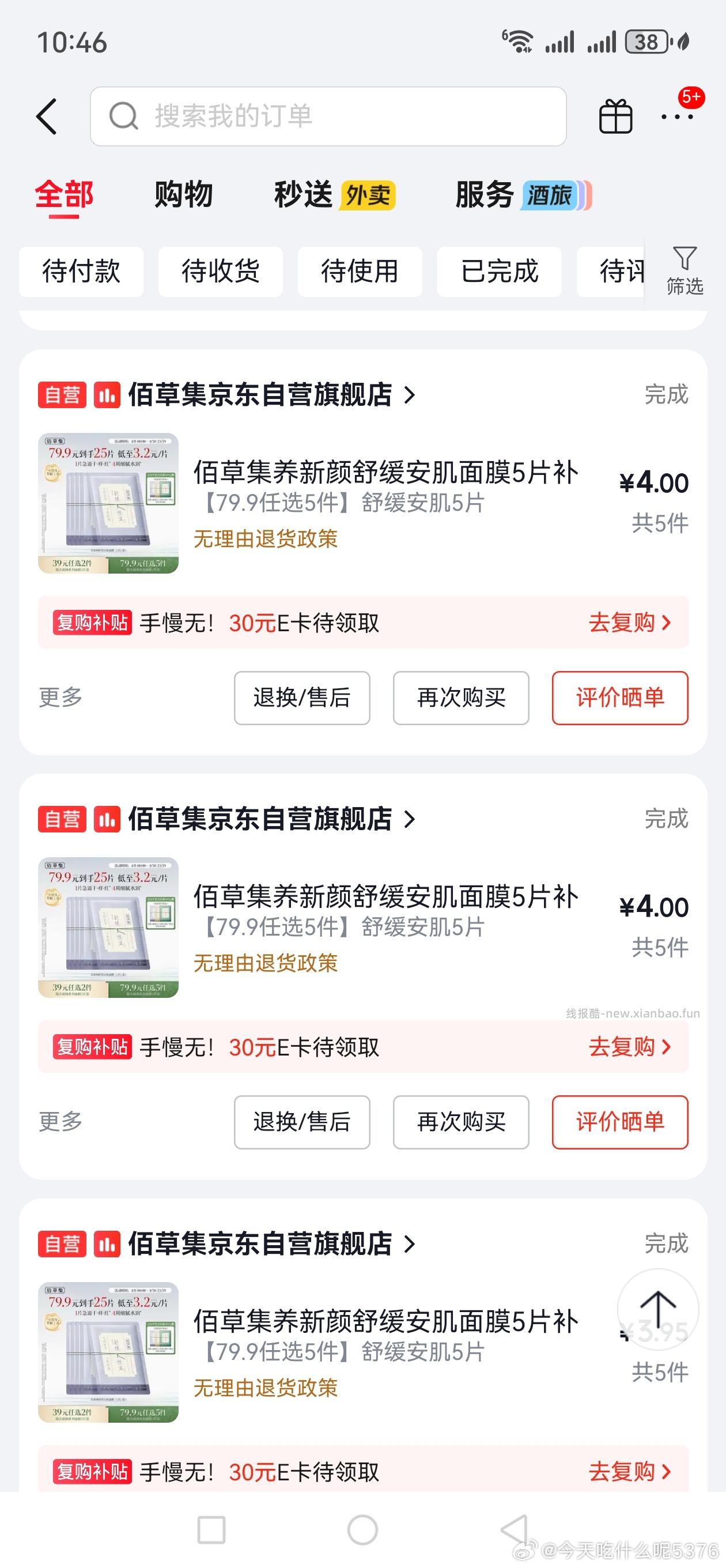This screenshot has height=1568, width=726.
Task: Switch to the 购物 tab
Action: [x=184, y=196]
